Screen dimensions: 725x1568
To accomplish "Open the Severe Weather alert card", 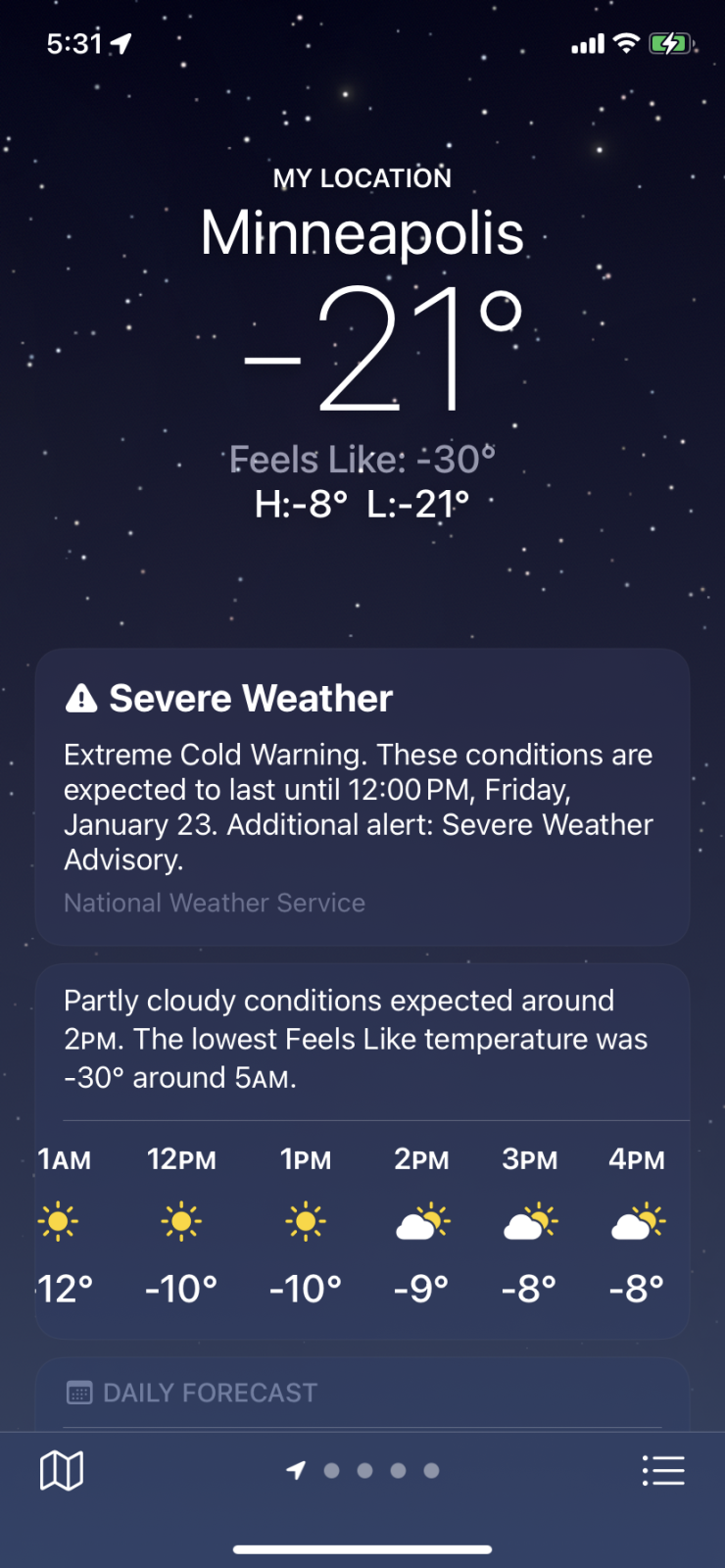I will click(362, 796).
